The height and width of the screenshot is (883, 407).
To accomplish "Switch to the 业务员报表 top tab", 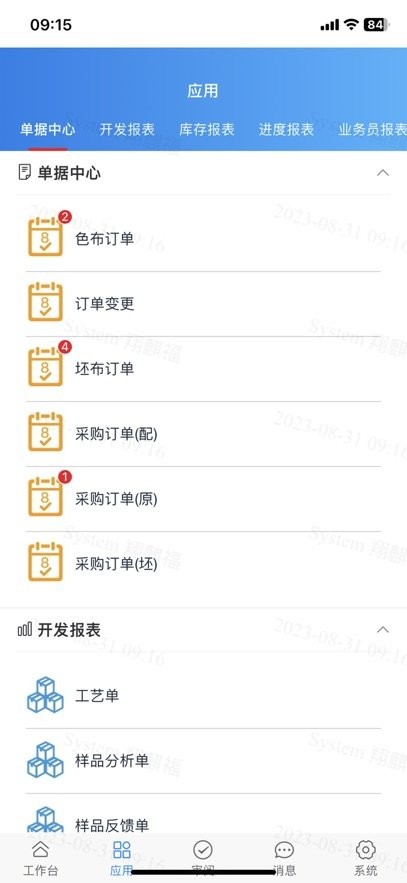I will [372, 130].
